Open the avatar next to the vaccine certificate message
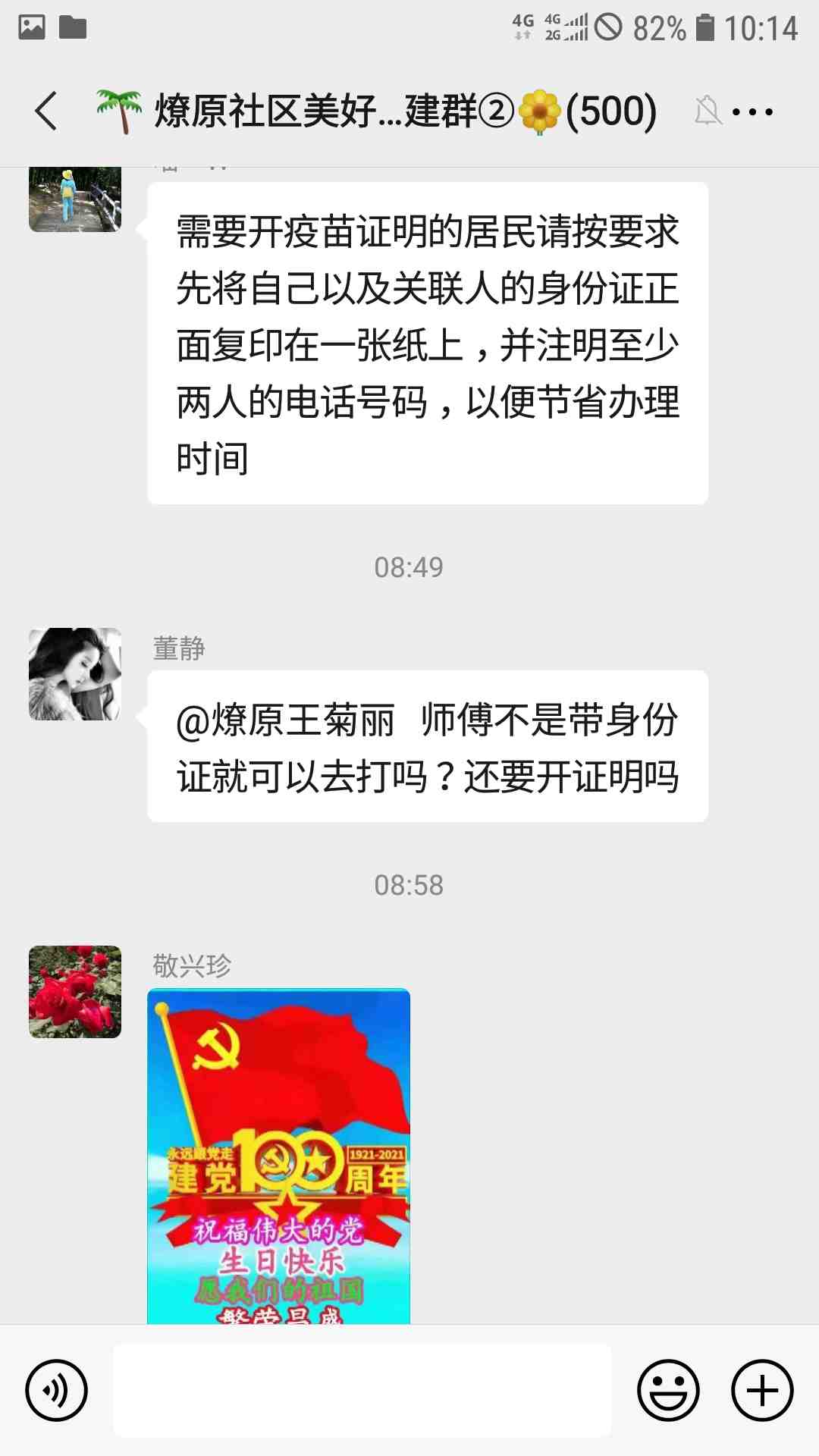This screenshot has height=1456, width=819. (x=75, y=199)
